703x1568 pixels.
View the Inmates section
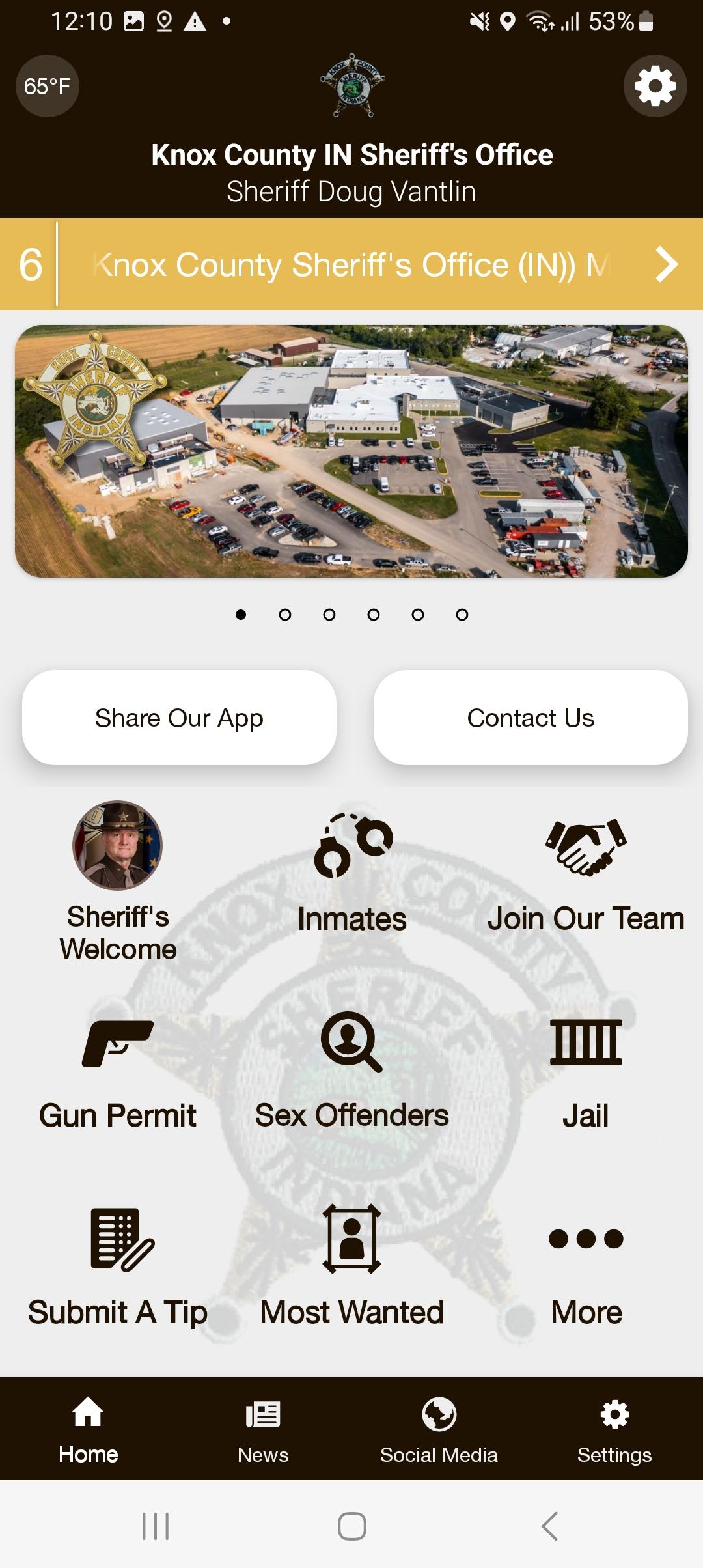click(352, 873)
